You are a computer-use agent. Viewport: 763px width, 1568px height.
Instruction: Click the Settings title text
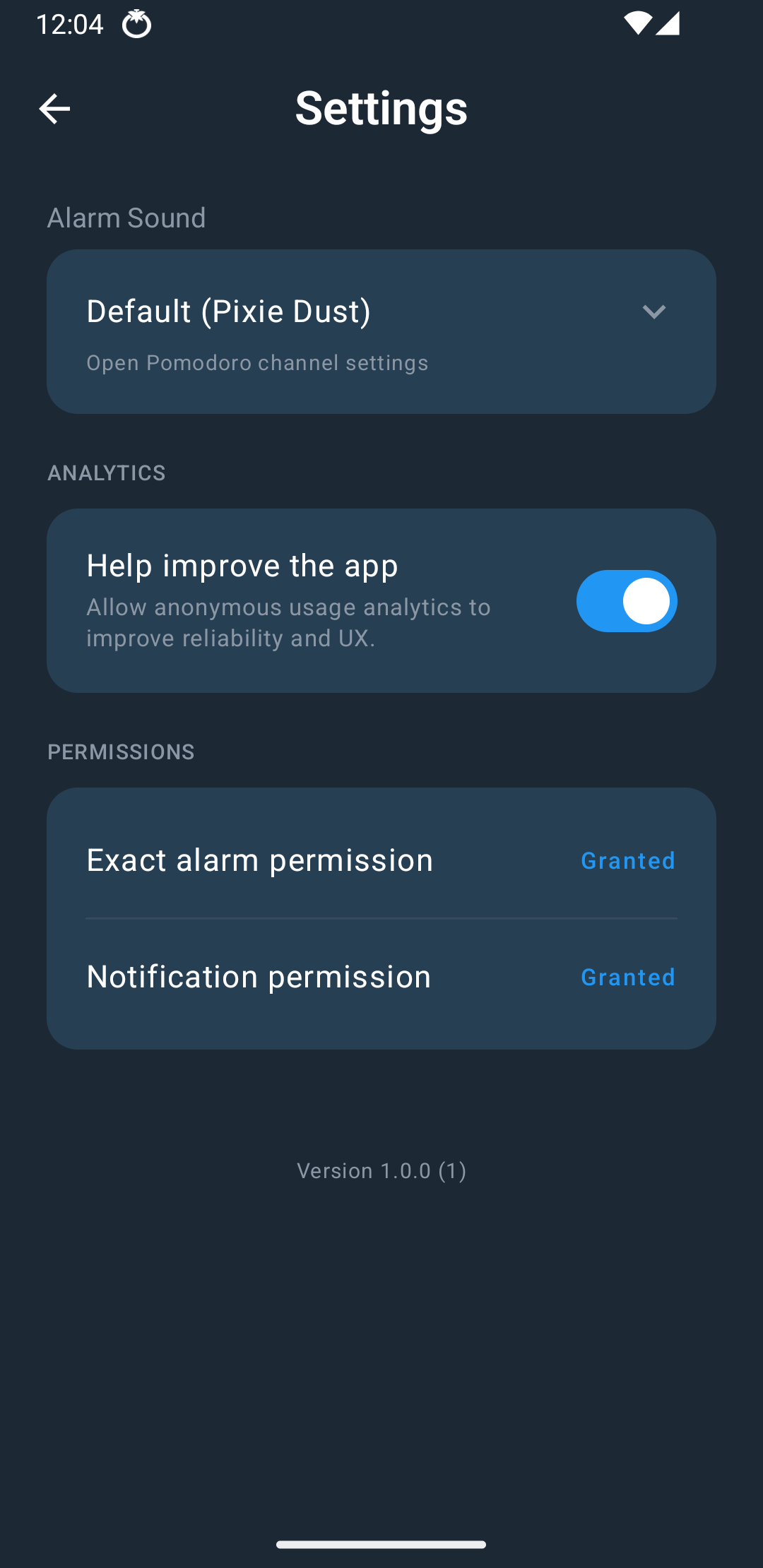tap(381, 109)
